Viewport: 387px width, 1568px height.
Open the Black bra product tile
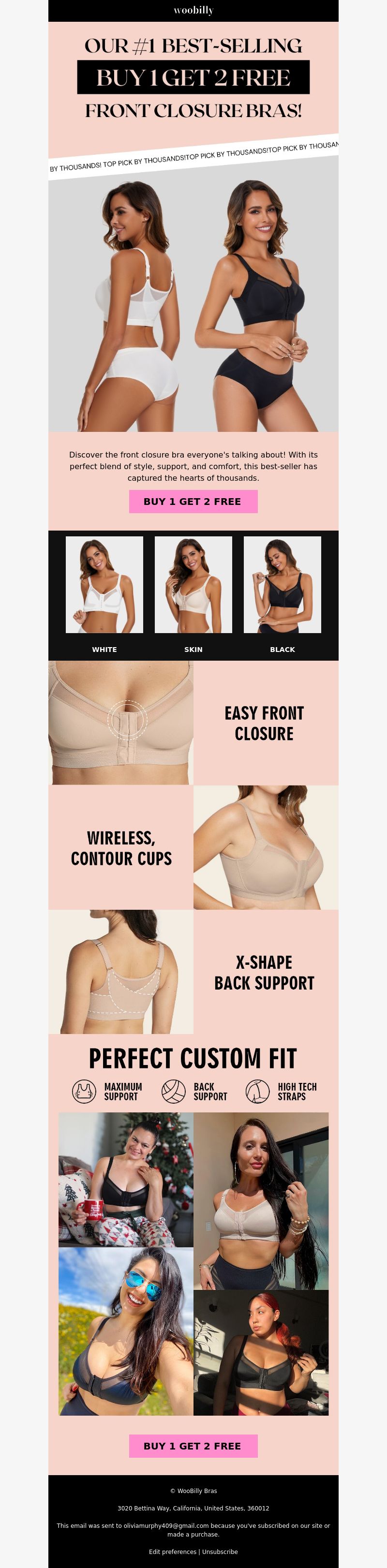pyautogui.click(x=282, y=584)
